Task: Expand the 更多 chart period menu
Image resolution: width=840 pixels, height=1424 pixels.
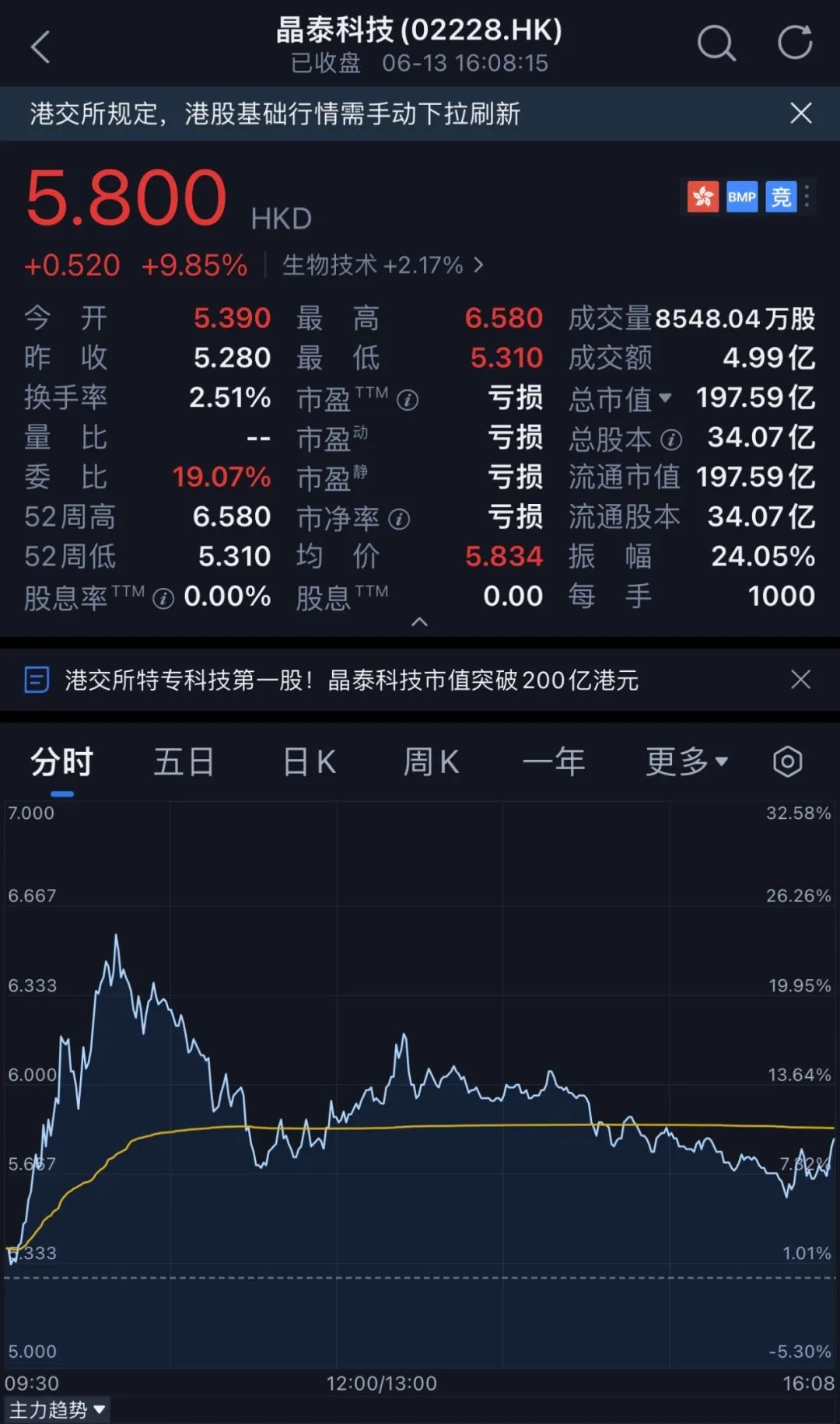Action: pos(687,761)
